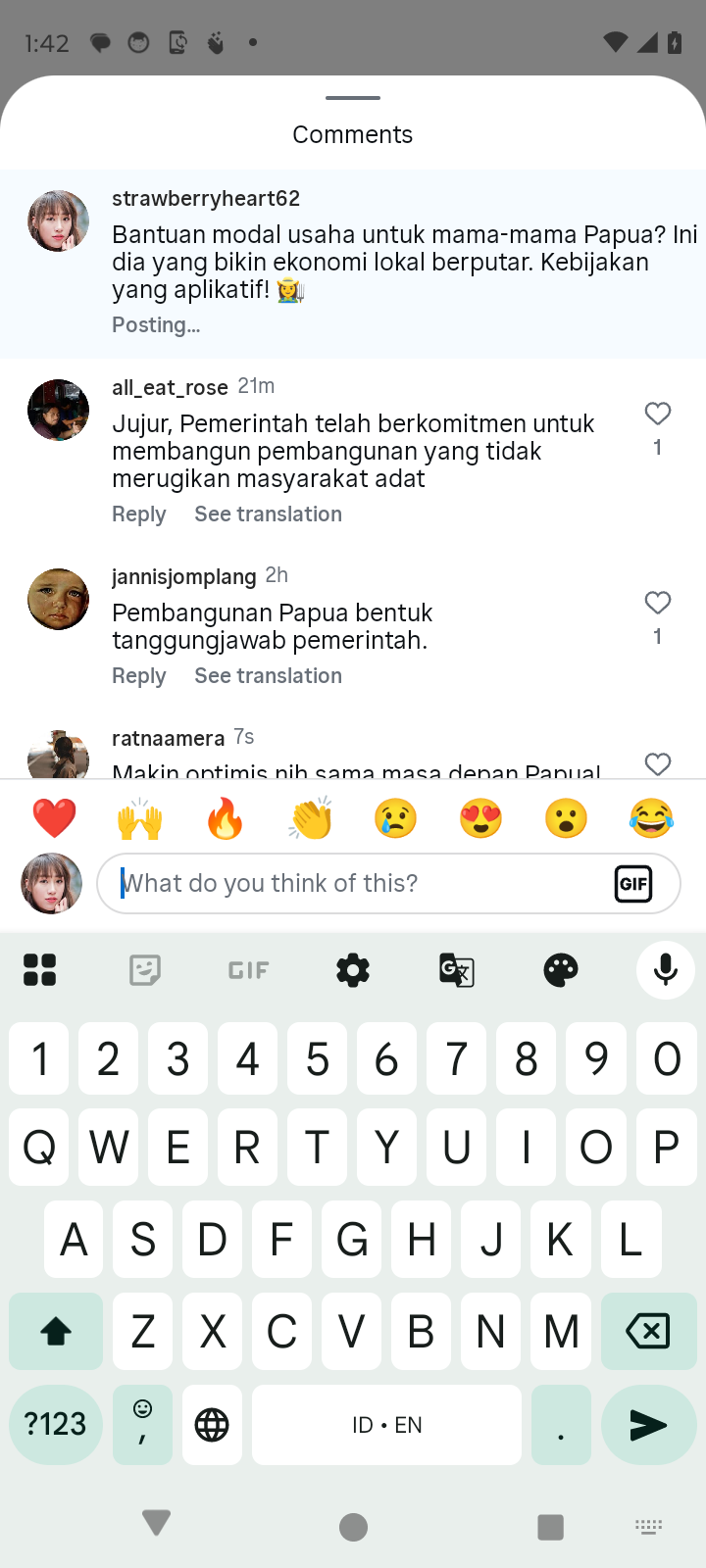706x1568 pixels.
Task: See translation of jannisjomplang's comment
Action: click(x=268, y=676)
